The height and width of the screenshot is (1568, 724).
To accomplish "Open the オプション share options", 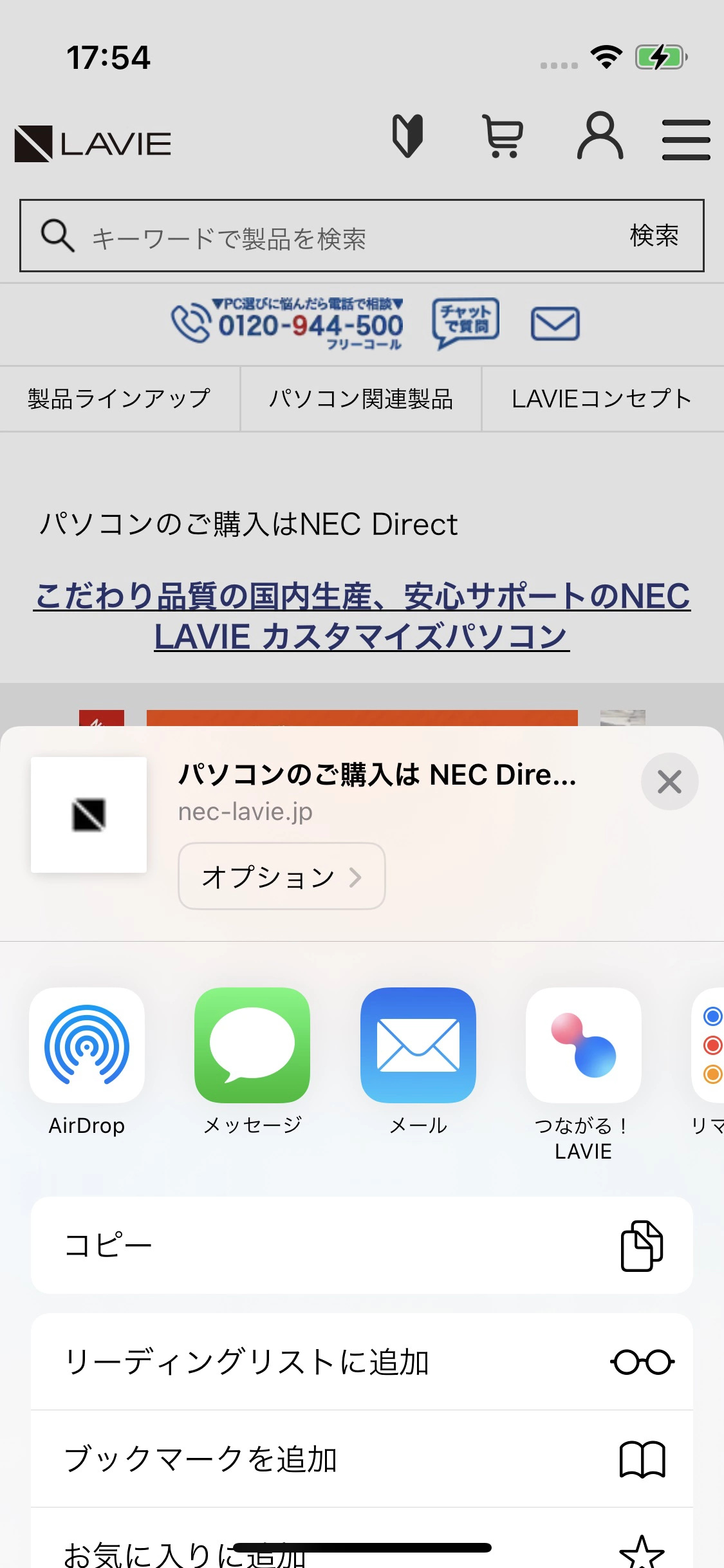I will click(282, 876).
